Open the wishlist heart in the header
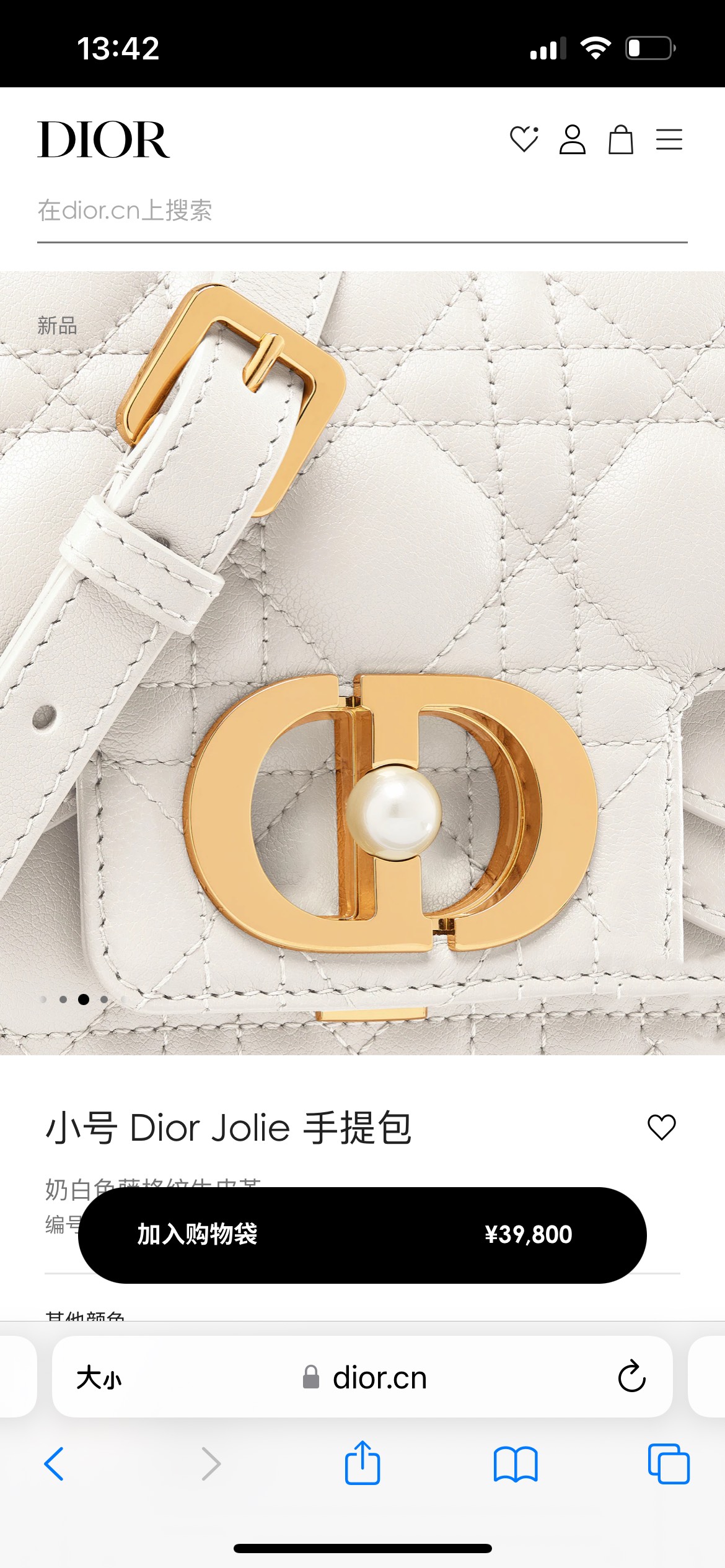725x1568 pixels. coord(524,139)
